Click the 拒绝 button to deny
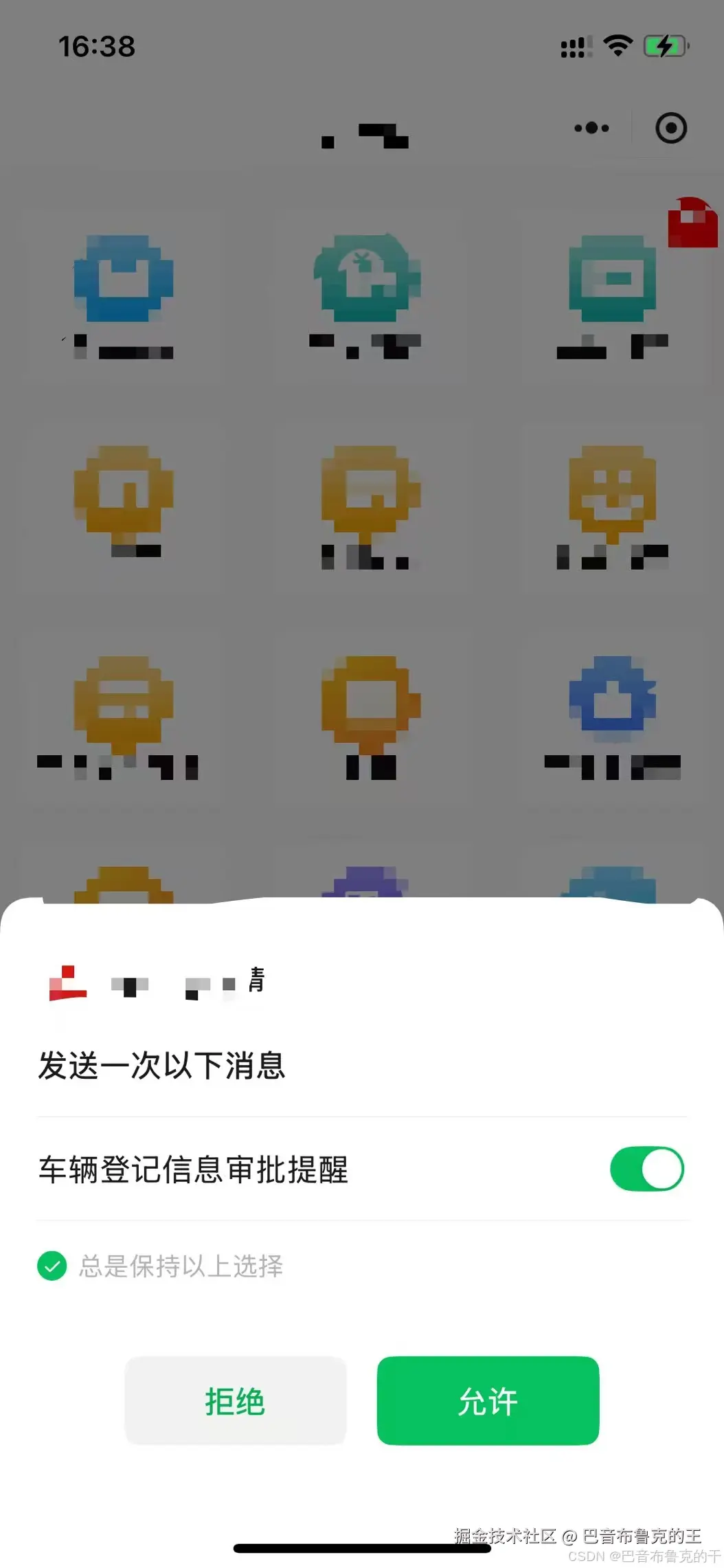This screenshot has width=724, height=1568. [235, 1400]
